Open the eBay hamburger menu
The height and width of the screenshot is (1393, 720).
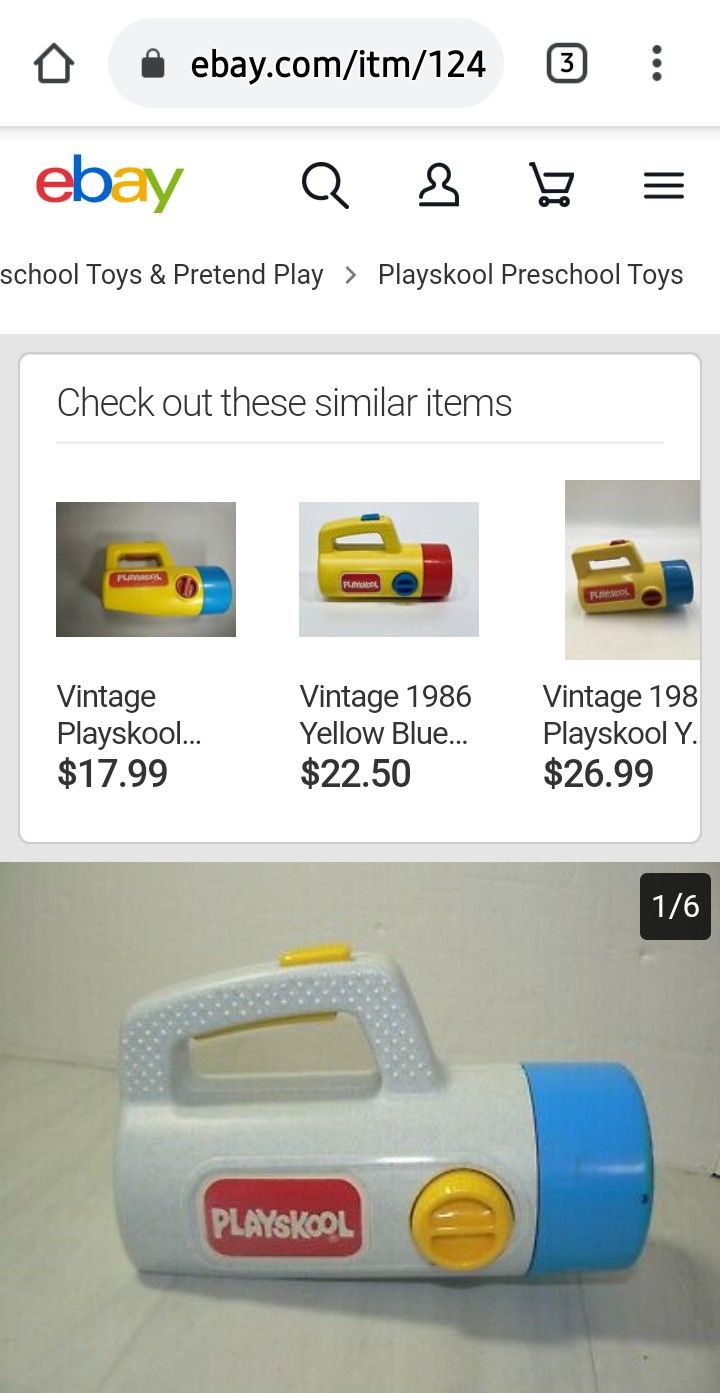663,186
